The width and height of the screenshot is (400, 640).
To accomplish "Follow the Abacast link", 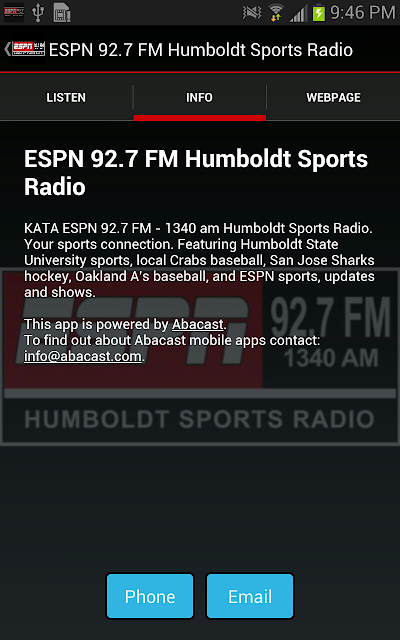I will (198, 324).
